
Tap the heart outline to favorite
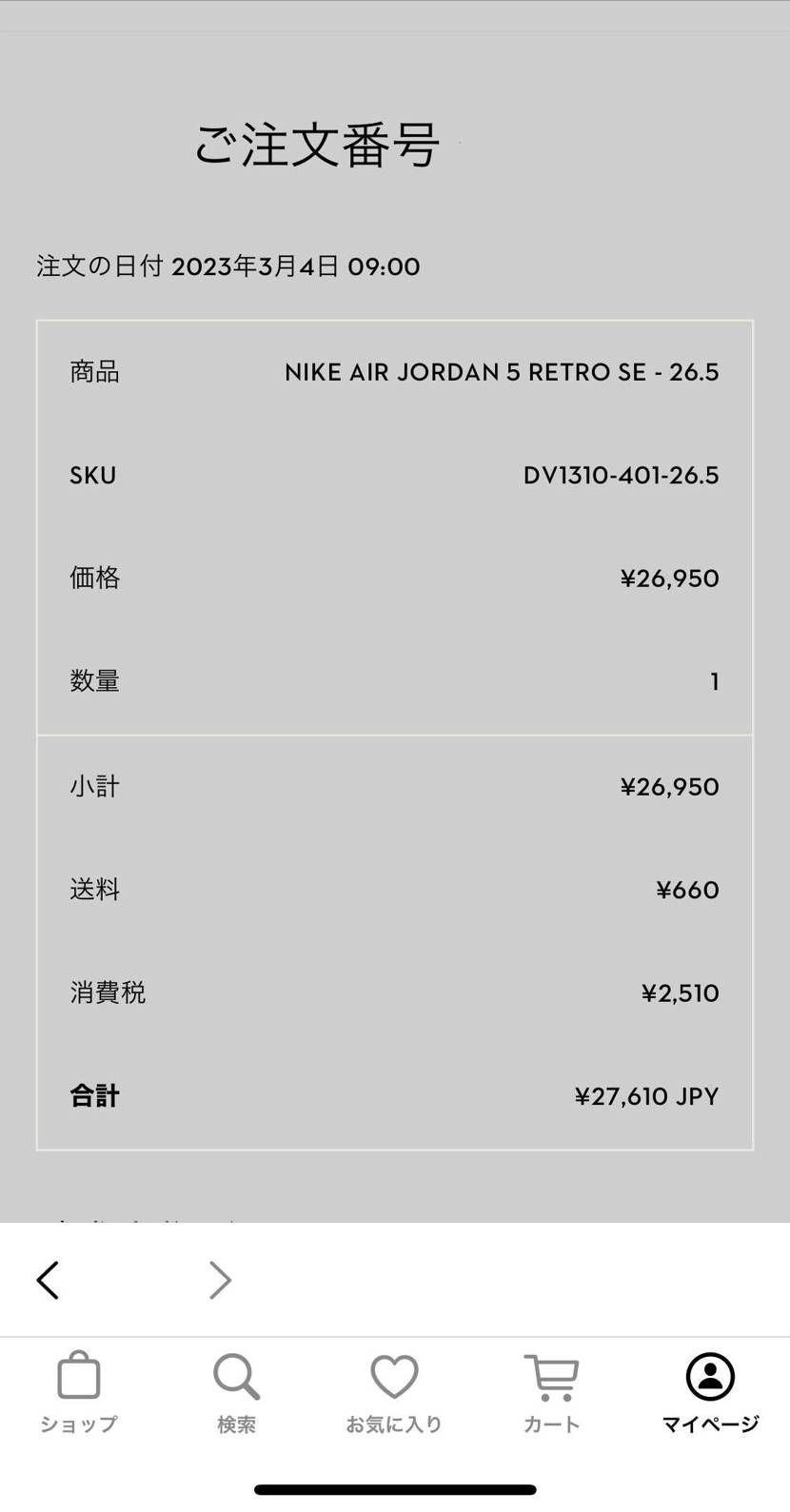click(394, 1375)
